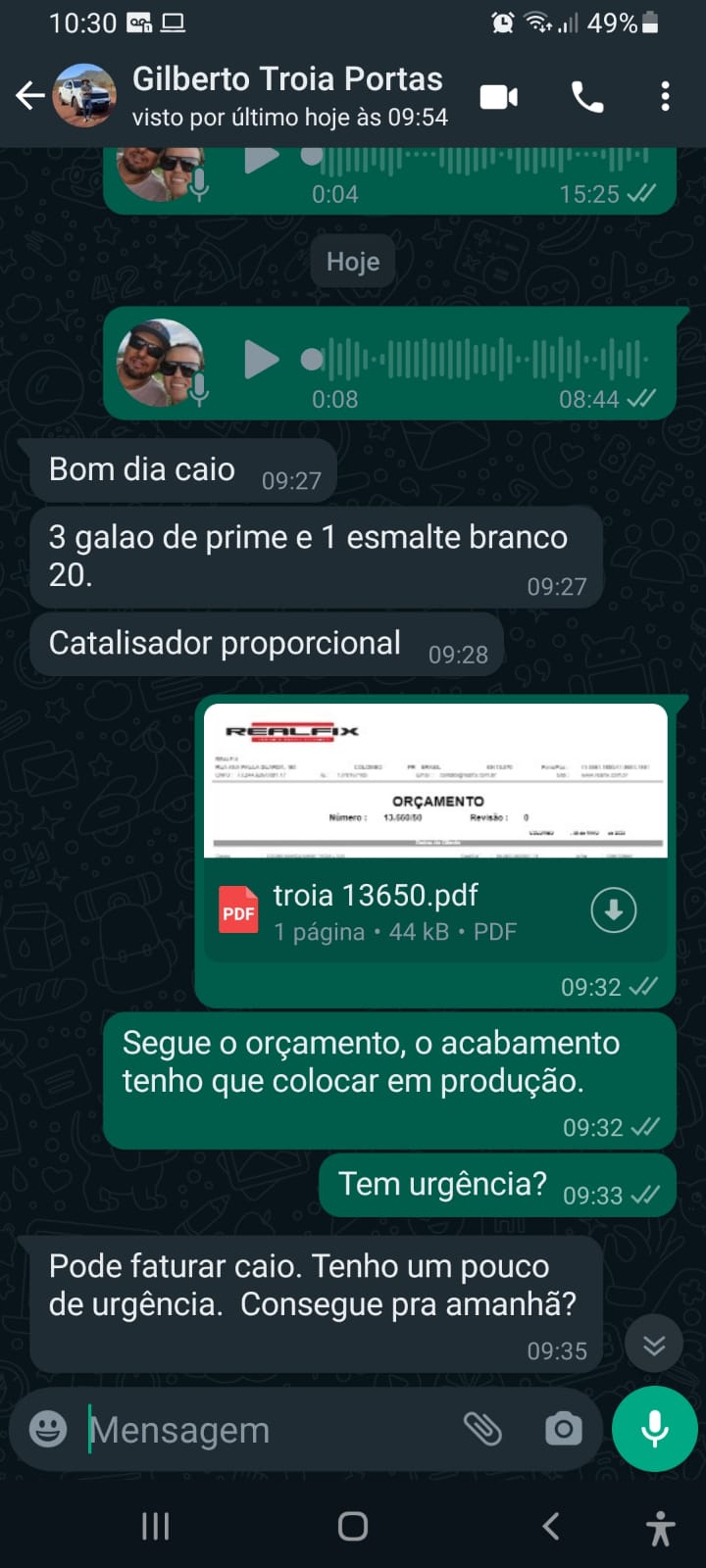
Task: Open the camera from the message bar
Action: (564, 1429)
